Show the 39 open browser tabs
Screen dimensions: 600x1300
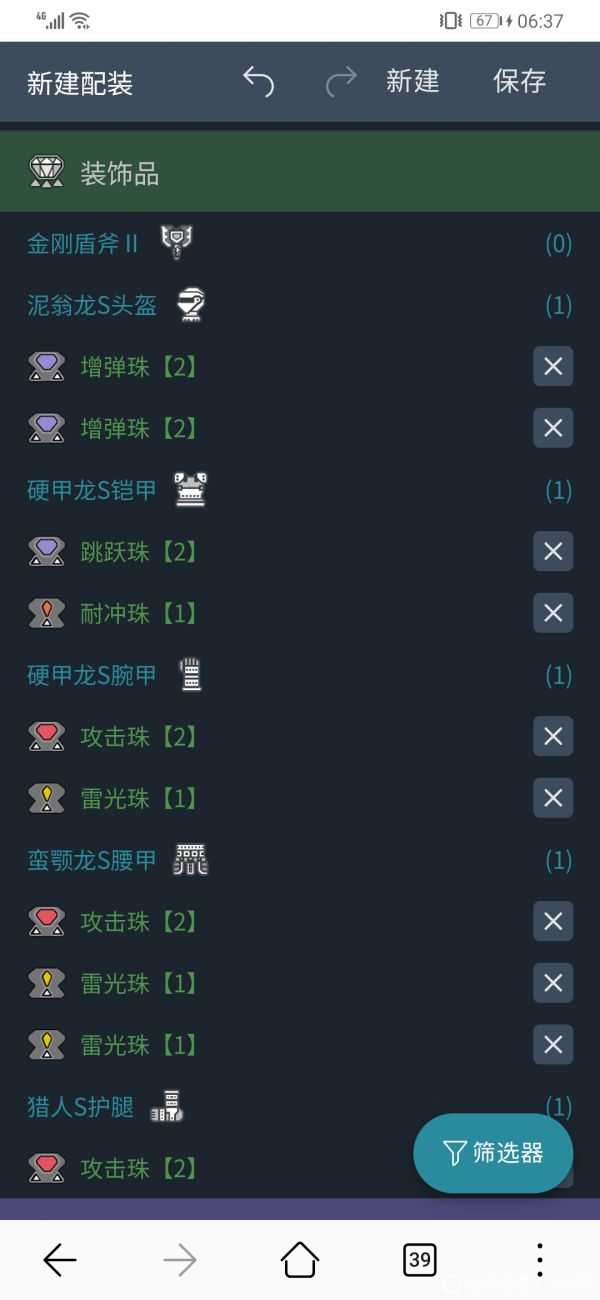click(420, 1260)
